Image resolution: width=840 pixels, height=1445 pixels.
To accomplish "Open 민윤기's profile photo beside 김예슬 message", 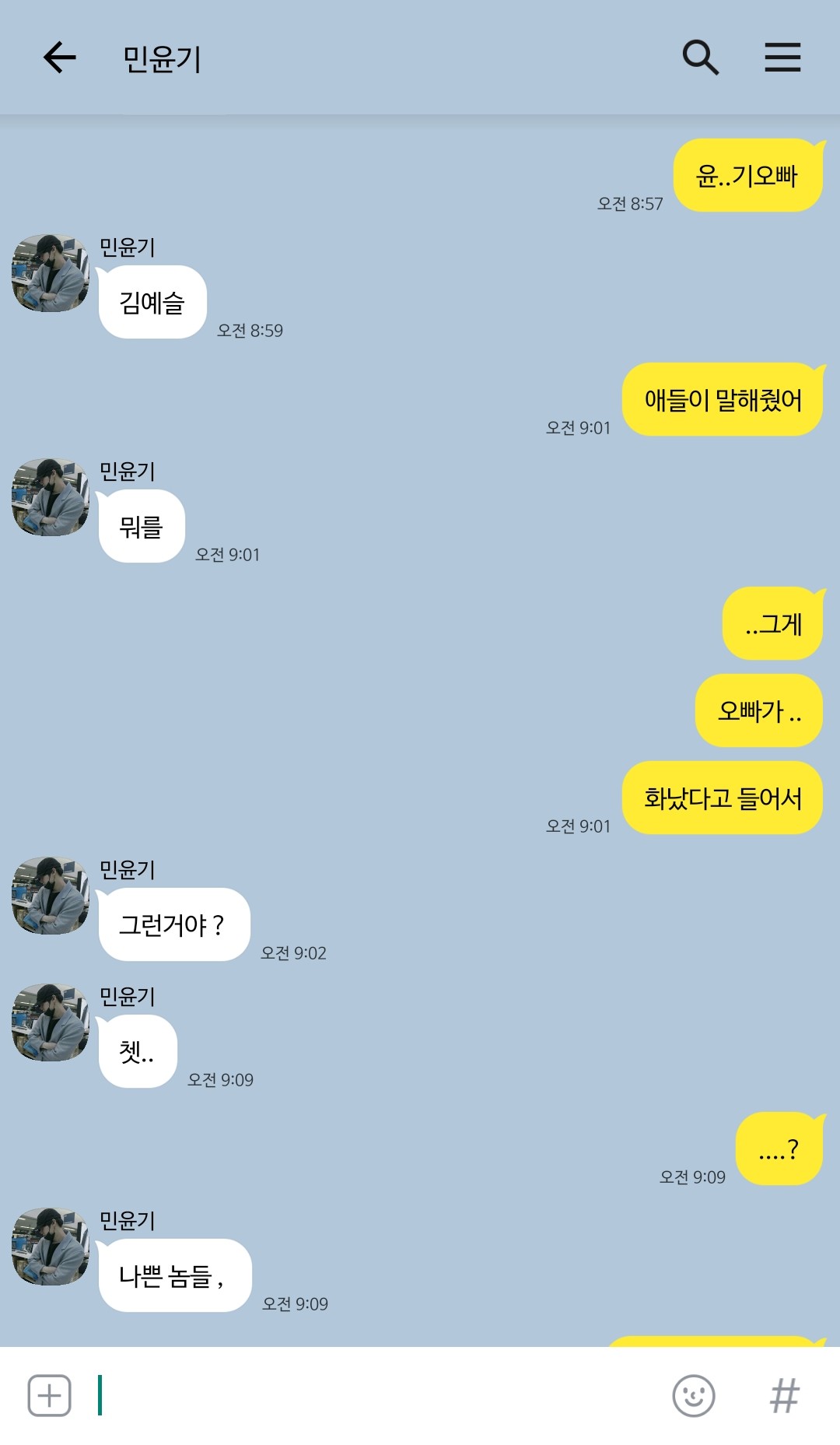I will [x=51, y=273].
